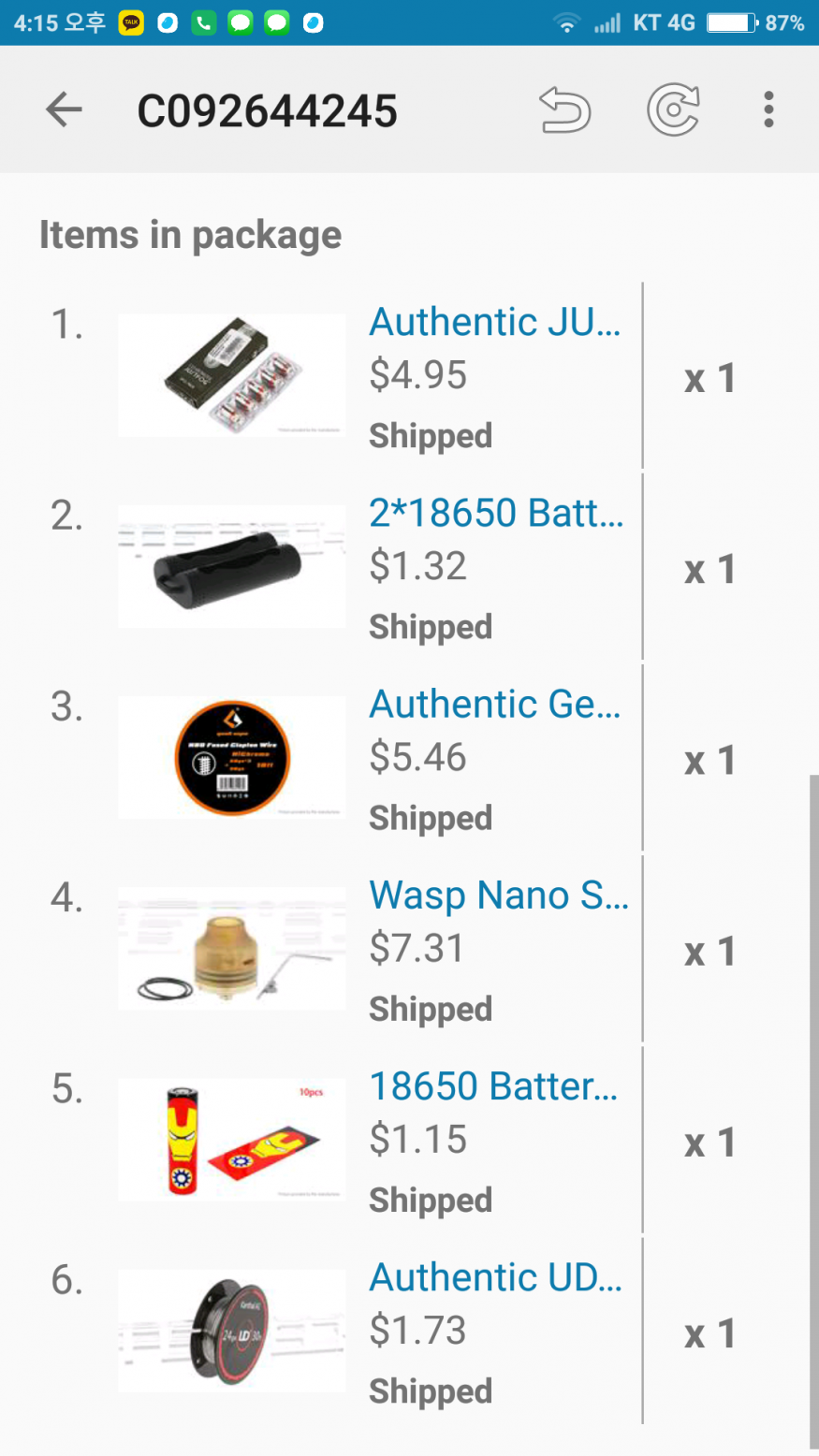Image resolution: width=819 pixels, height=1456 pixels.
Task: View the 24ga wire spool image
Action: pyautogui.click(x=231, y=1331)
